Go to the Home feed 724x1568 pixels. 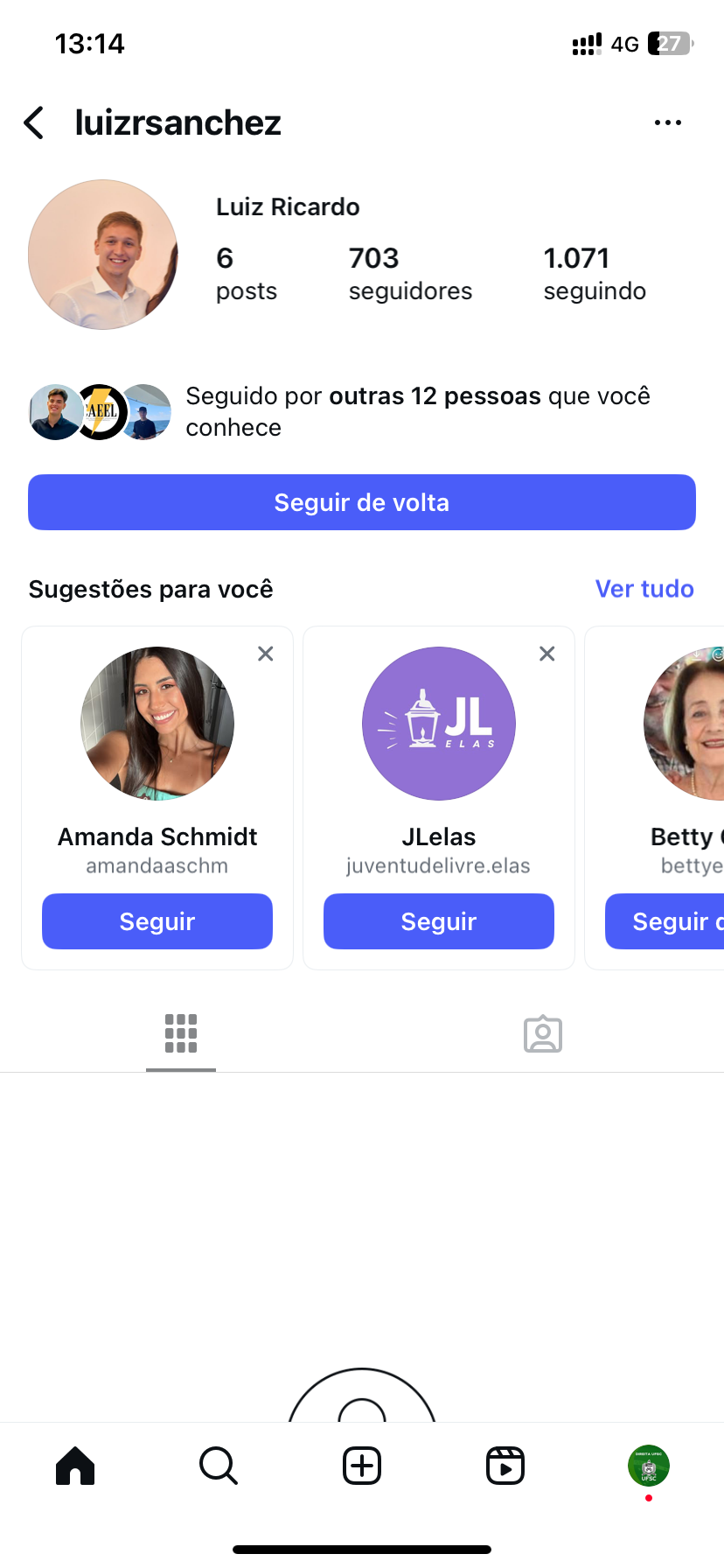coord(75,1466)
